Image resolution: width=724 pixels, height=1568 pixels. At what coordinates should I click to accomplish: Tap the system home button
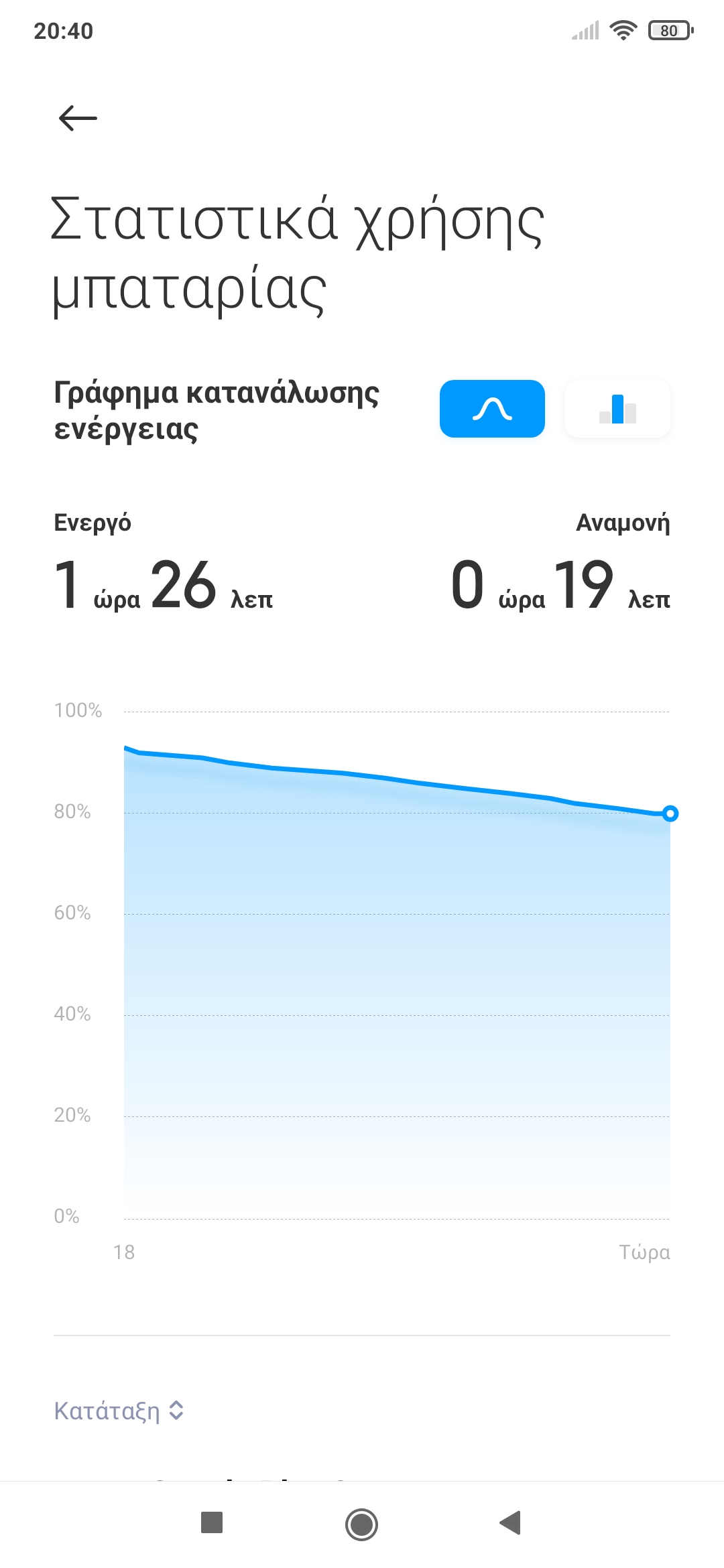[x=361, y=1524]
